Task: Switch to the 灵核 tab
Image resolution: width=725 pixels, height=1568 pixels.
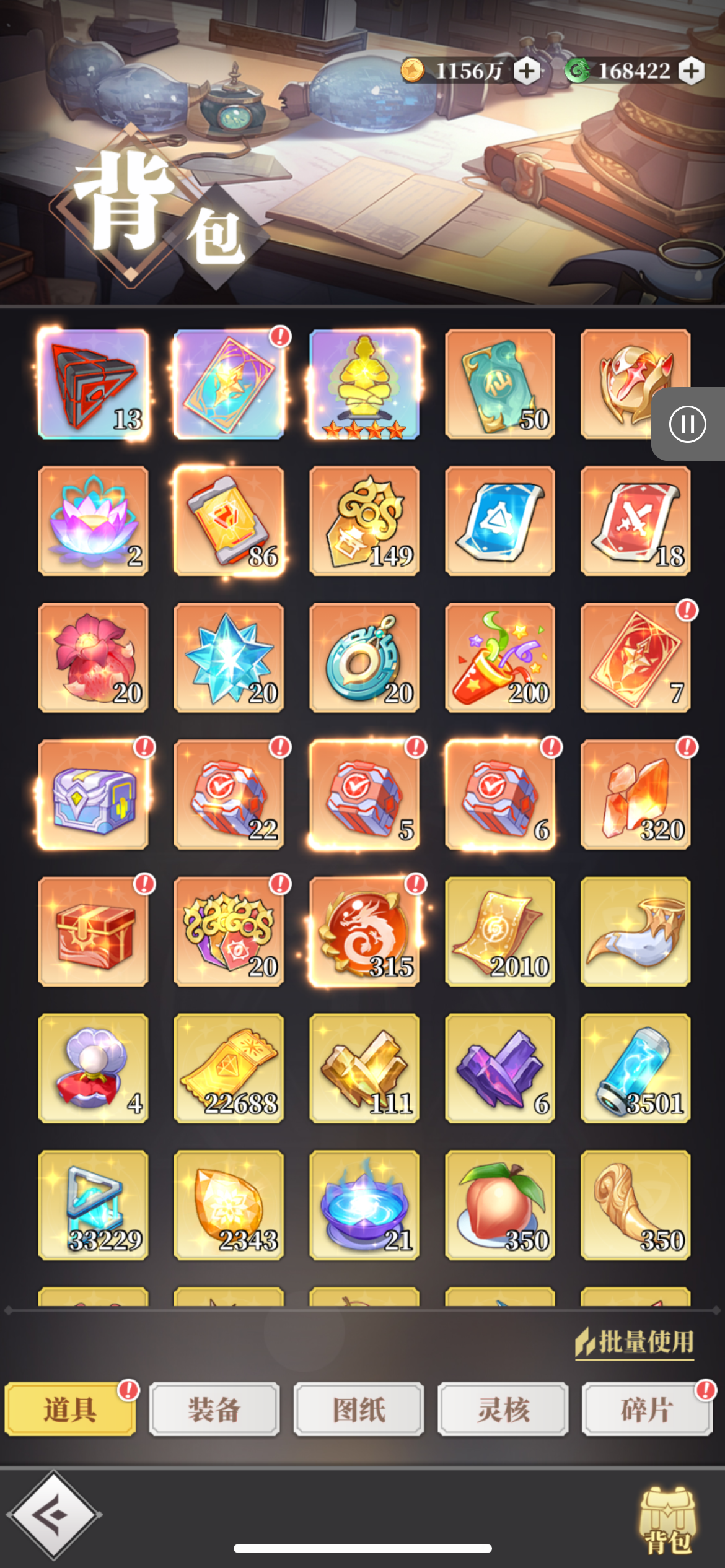Action: [503, 1409]
